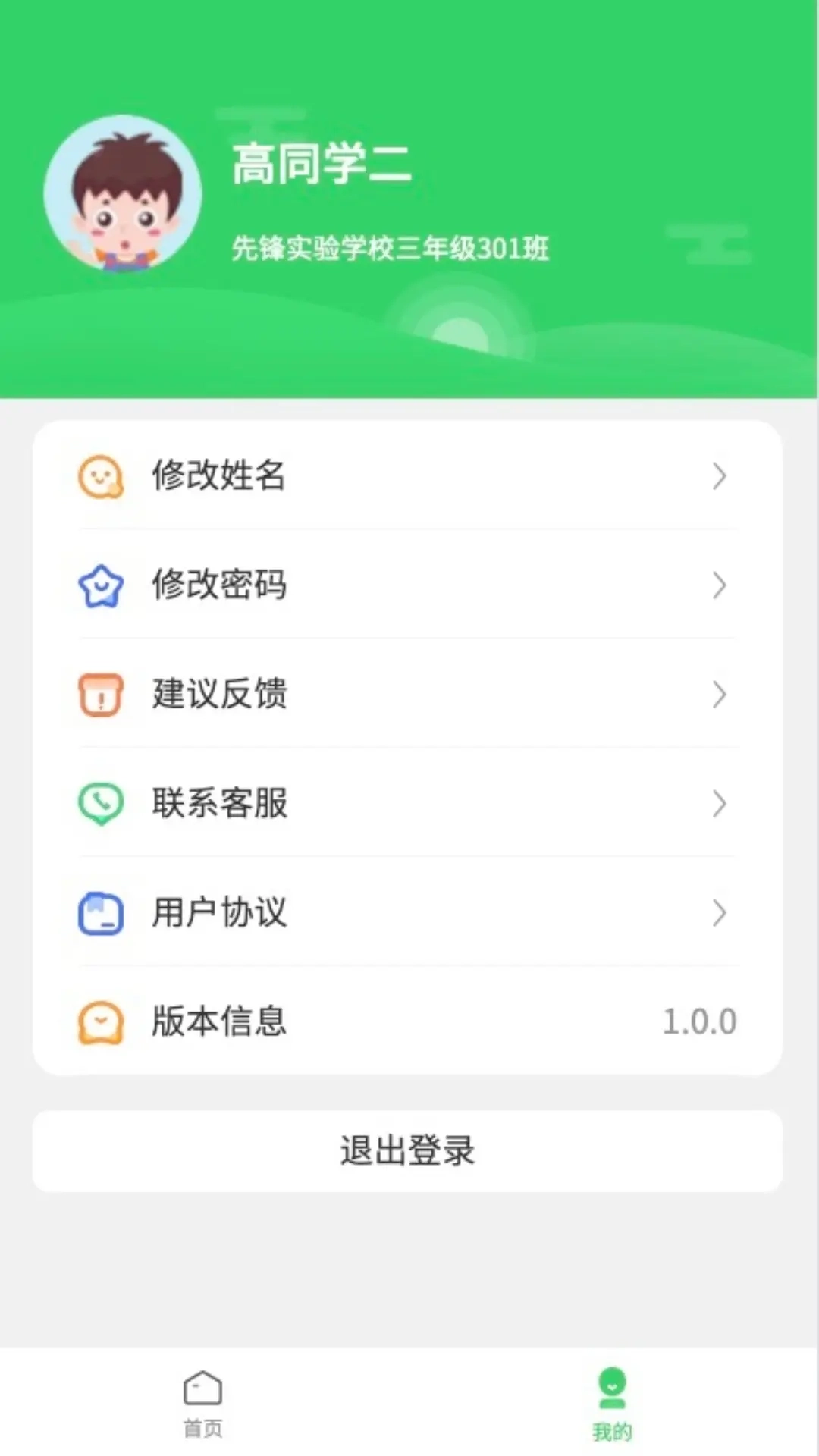Click the blue document icon beside 用户协议
The width and height of the screenshot is (819, 1456).
(101, 913)
